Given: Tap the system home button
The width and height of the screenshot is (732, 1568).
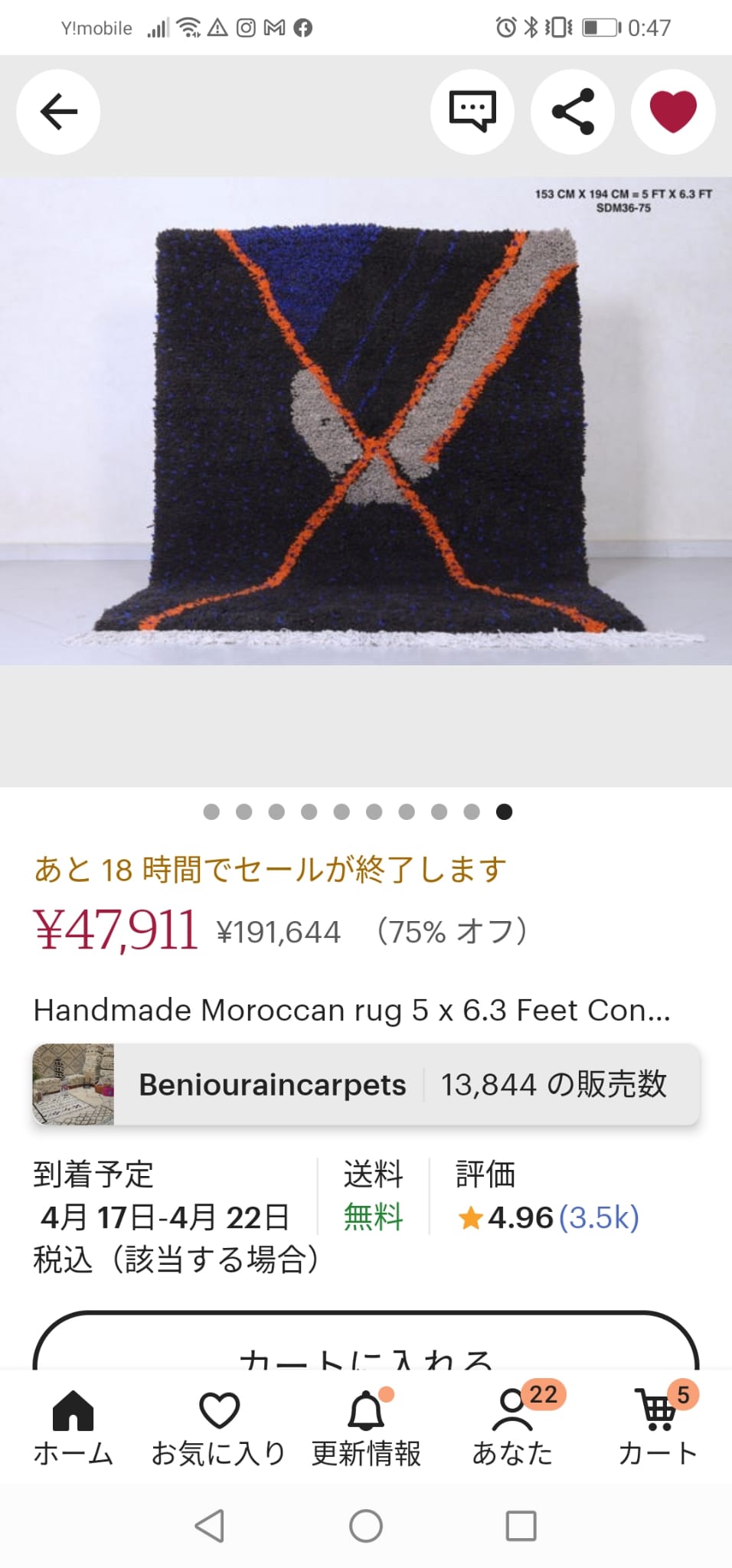Looking at the screenshot, I should [x=366, y=1525].
